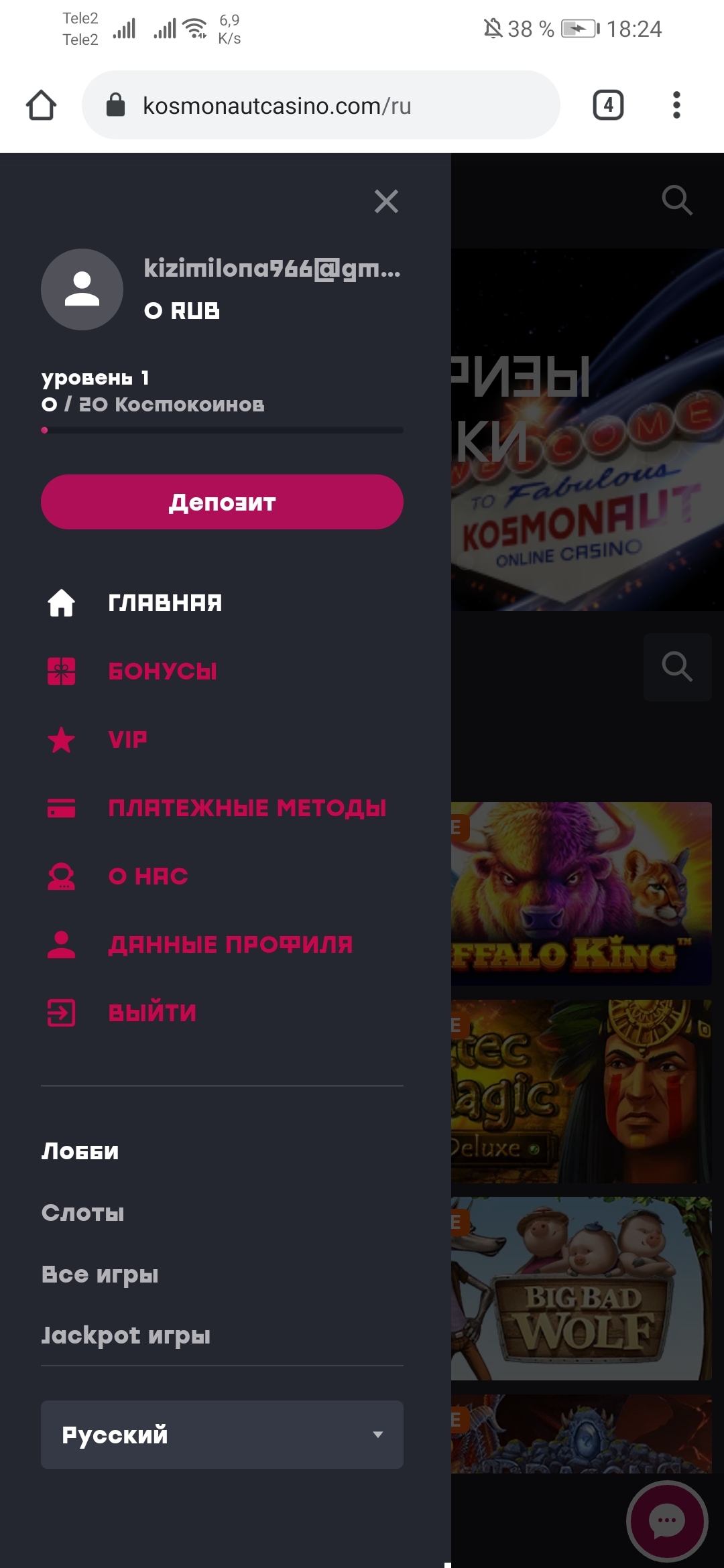Open Данные профиля

(x=230, y=945)
